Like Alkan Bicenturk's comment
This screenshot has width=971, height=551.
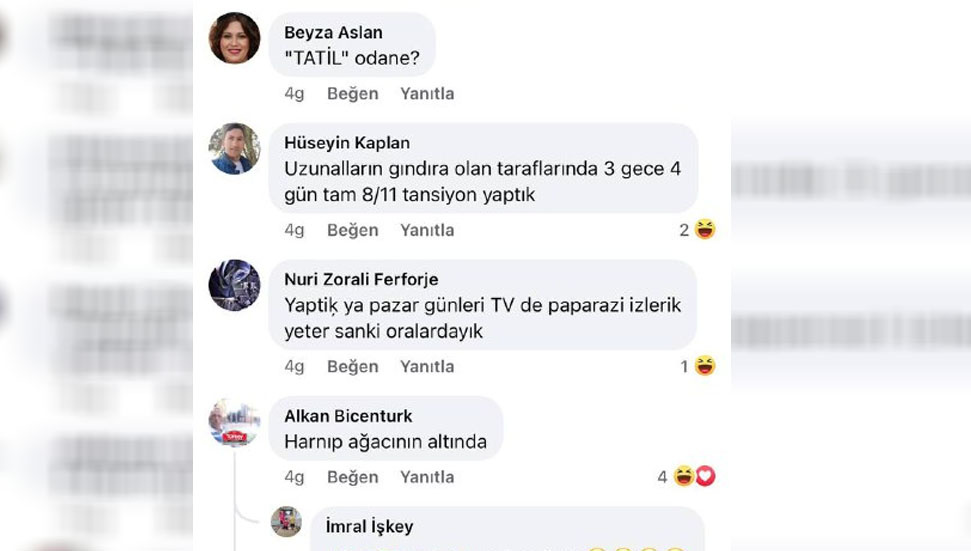tap(352, 477)
